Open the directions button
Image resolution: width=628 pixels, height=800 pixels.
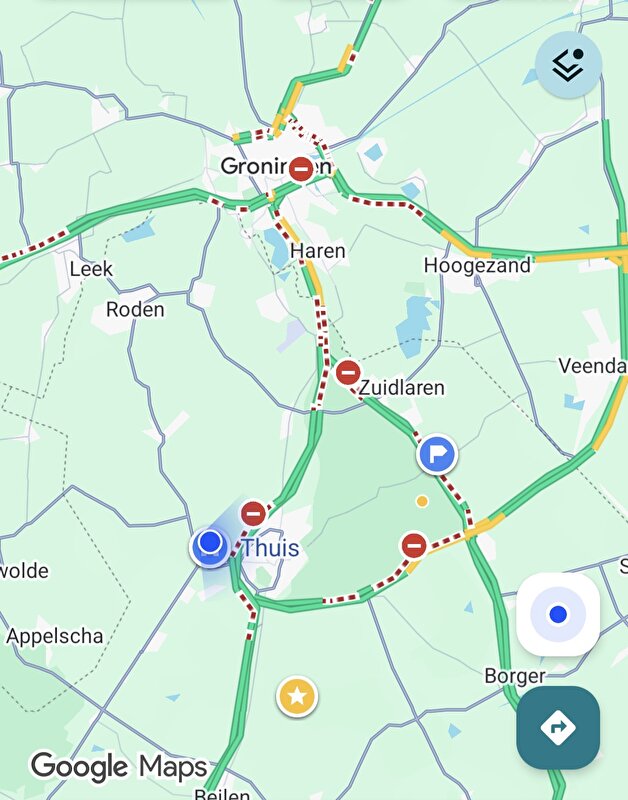(x=558, y=727)
